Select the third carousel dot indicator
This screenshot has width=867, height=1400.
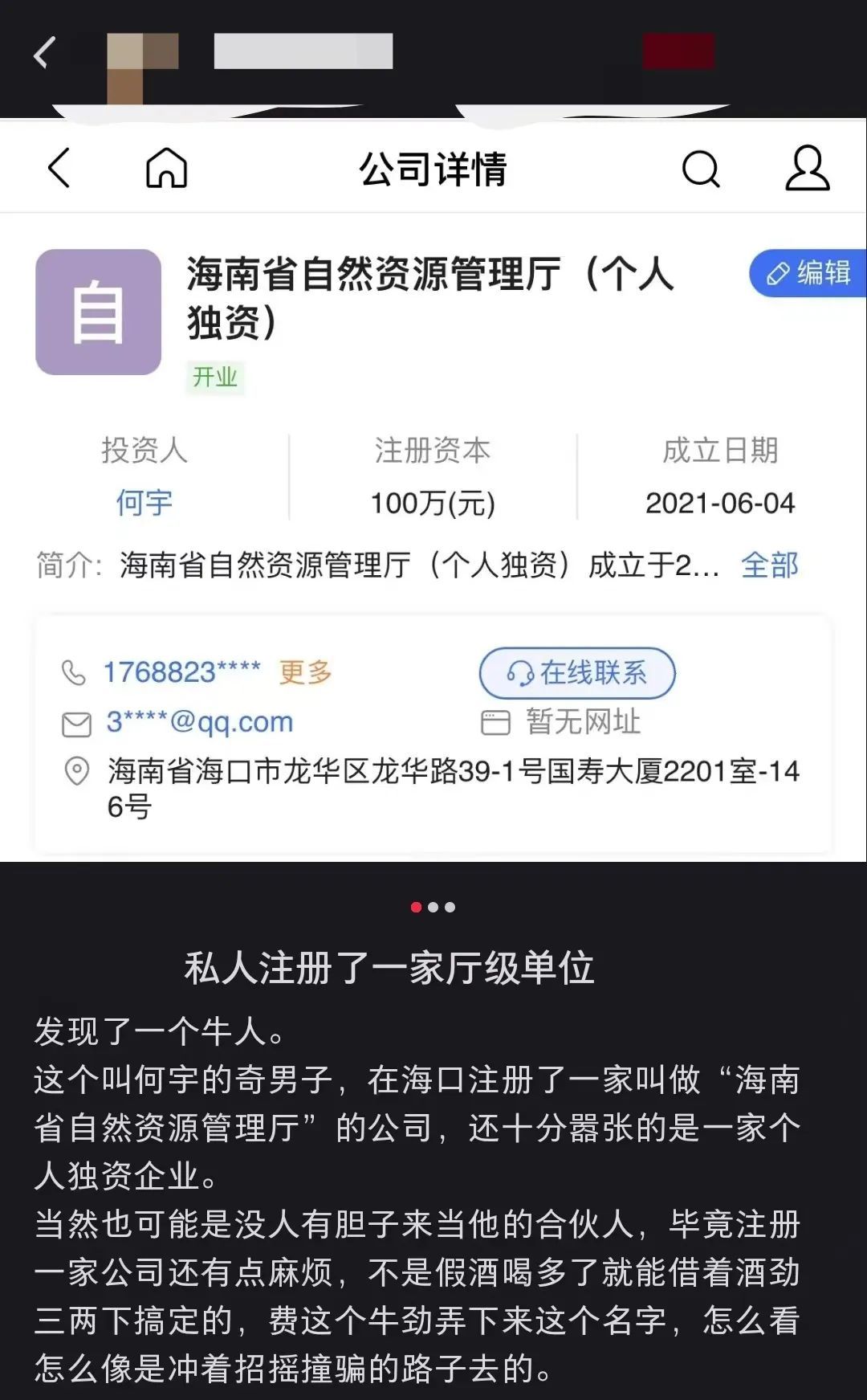click(x=451, y=907)
